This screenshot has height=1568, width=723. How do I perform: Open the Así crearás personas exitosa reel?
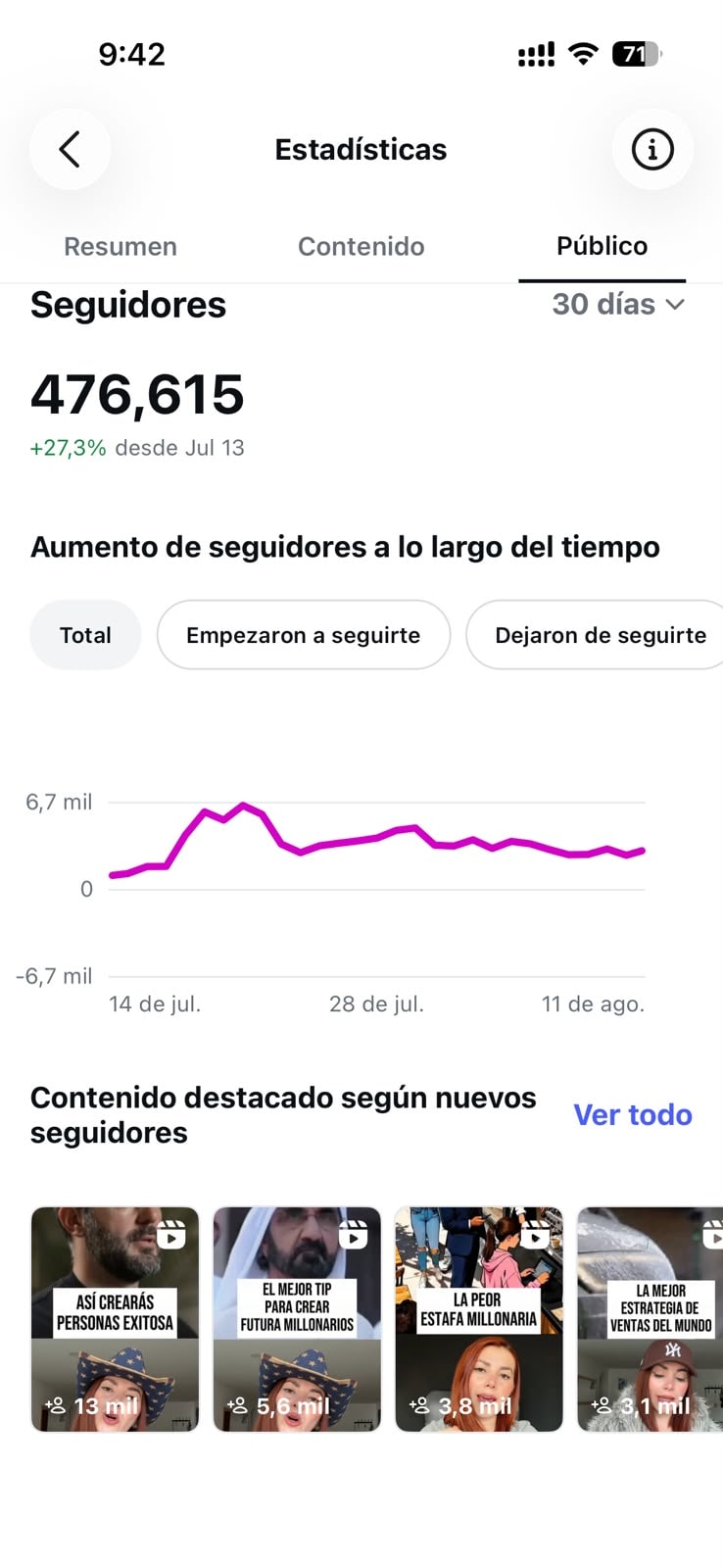tap(115, 1319)
